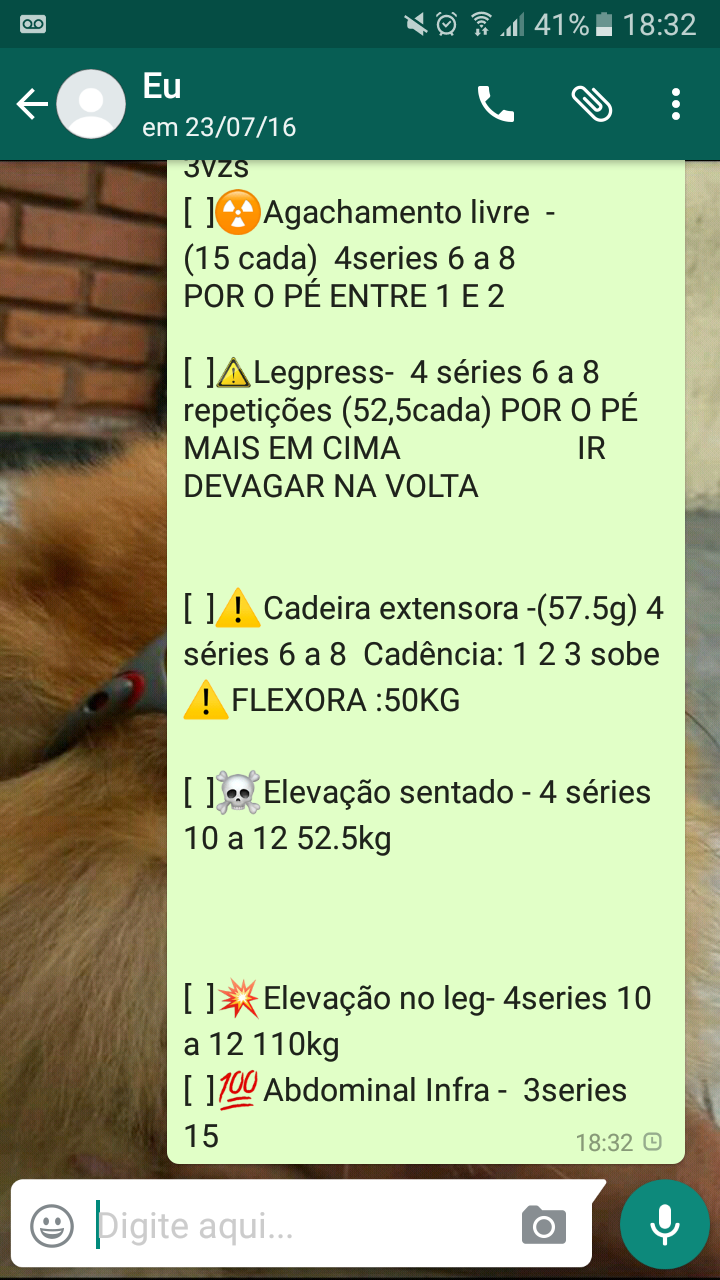Open the paperclip attach menu
Image resolution: width=720 pixels, height=1280 pixels.
(592, 104)
